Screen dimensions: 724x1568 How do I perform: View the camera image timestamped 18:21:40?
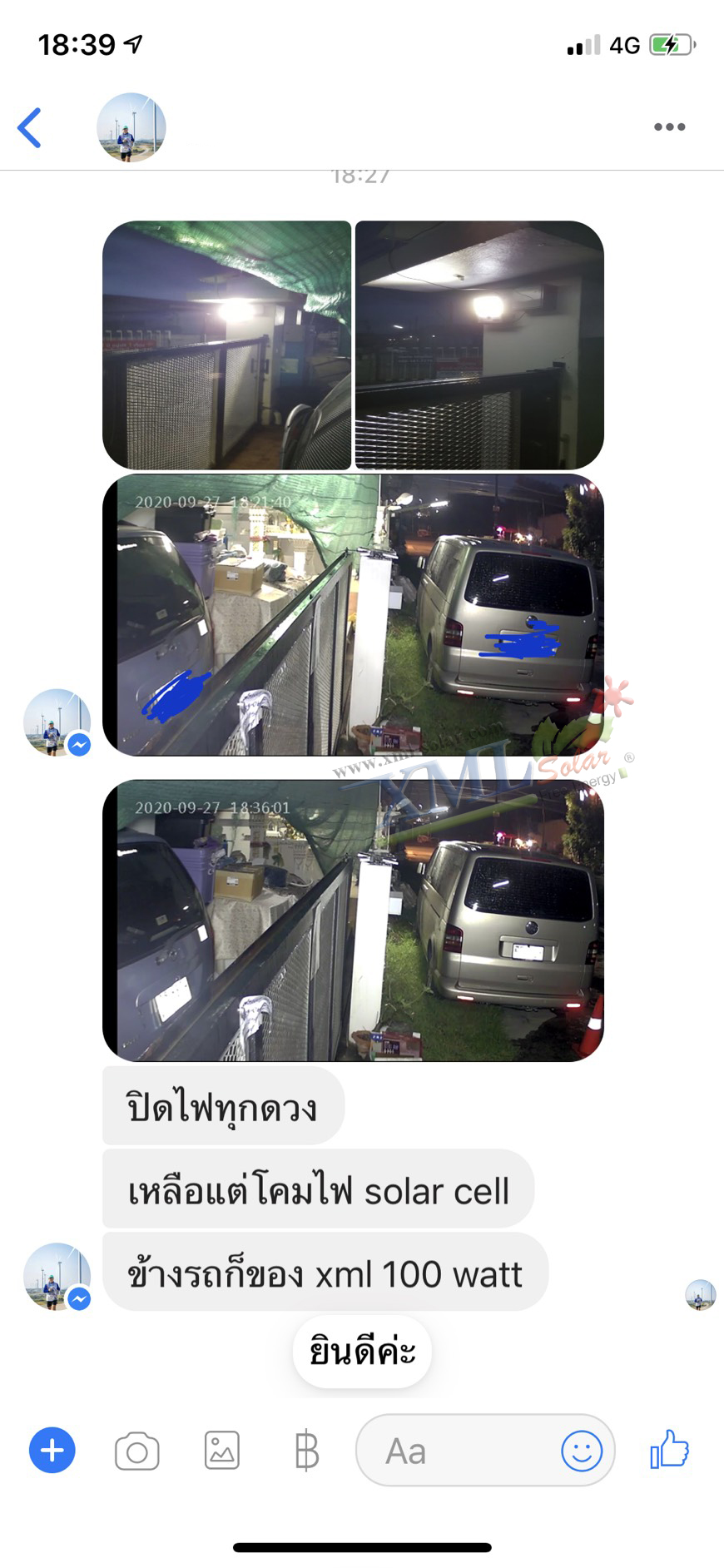point(353,615)
